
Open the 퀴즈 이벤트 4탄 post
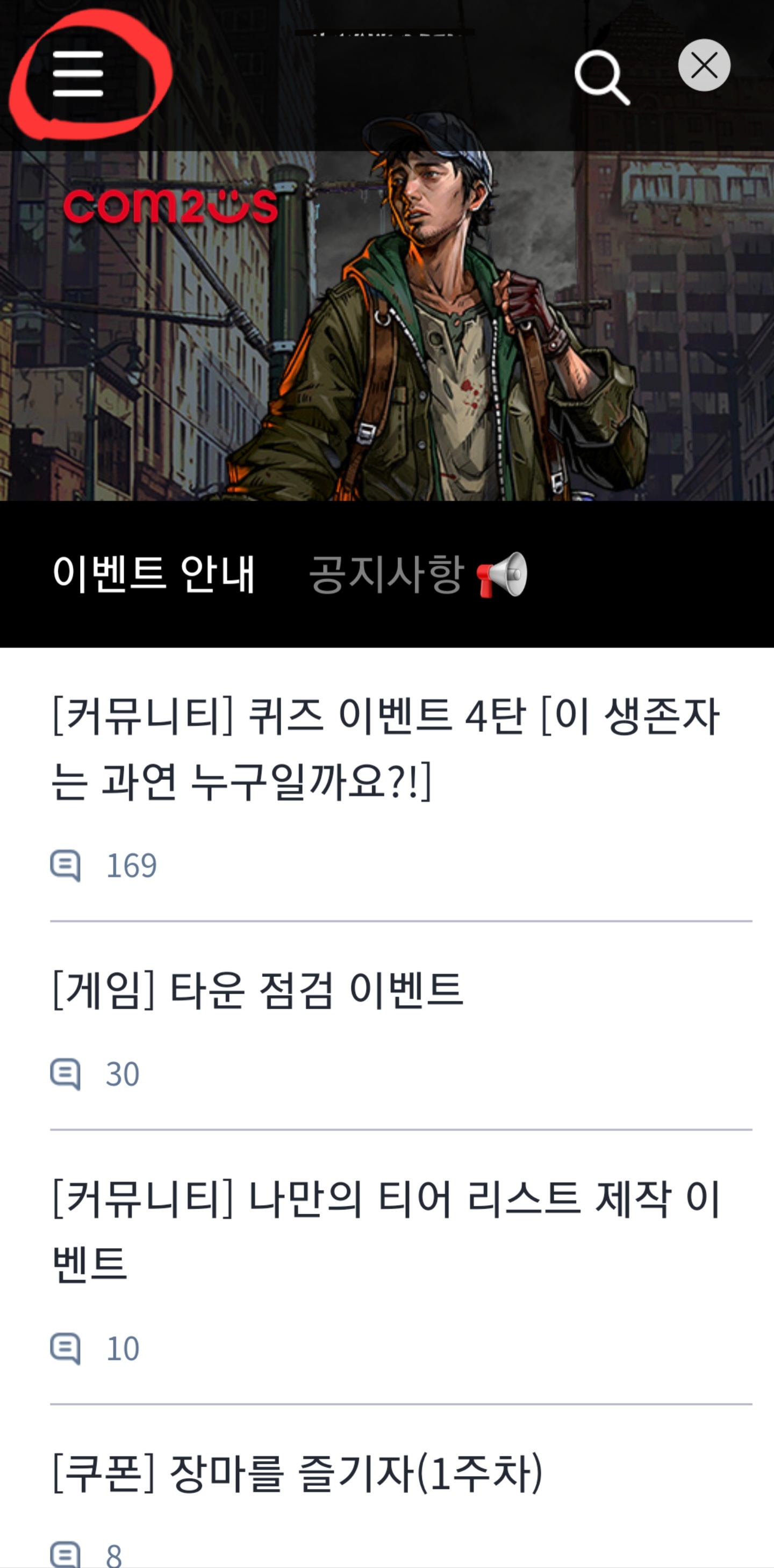point(386,747)
